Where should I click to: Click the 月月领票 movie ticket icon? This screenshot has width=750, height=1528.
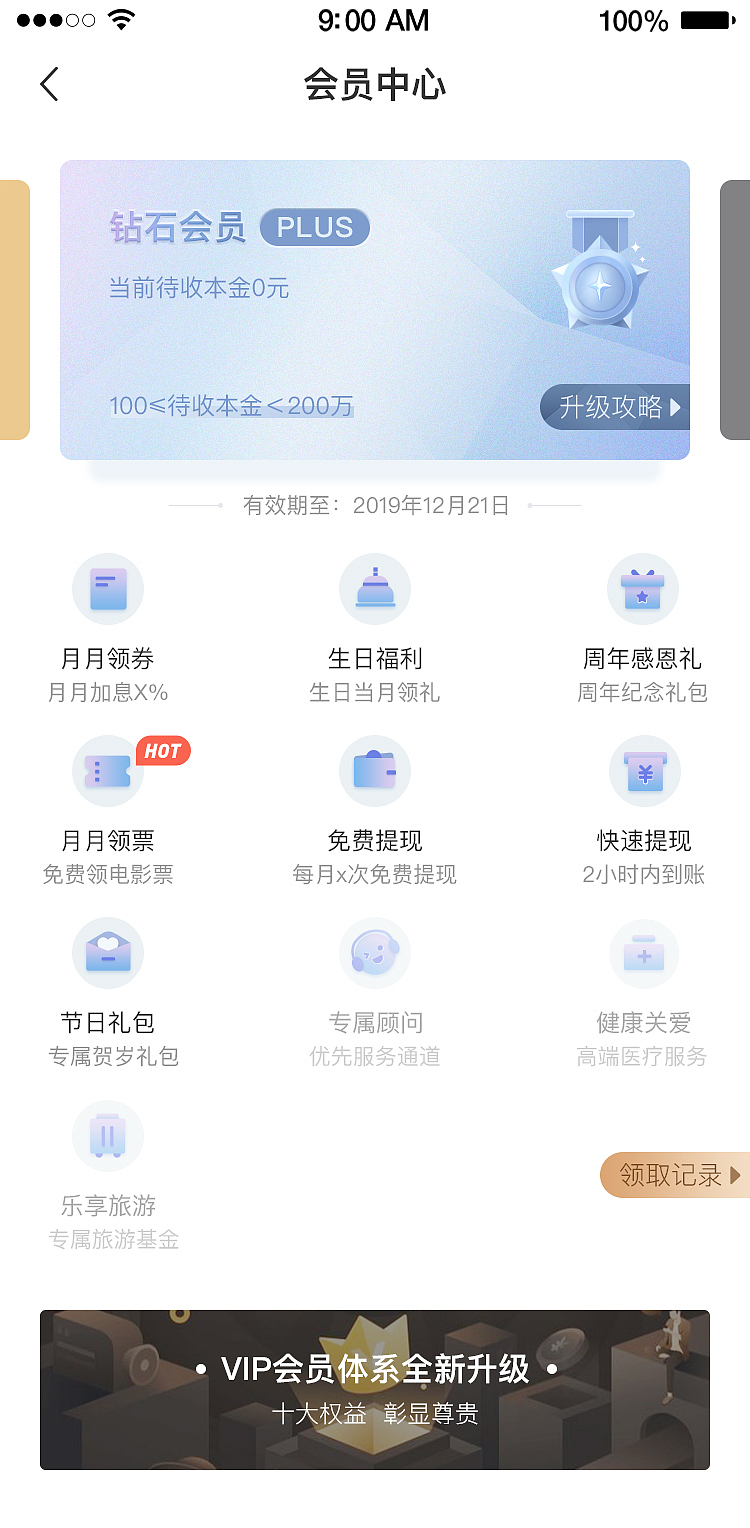(107, 771)
